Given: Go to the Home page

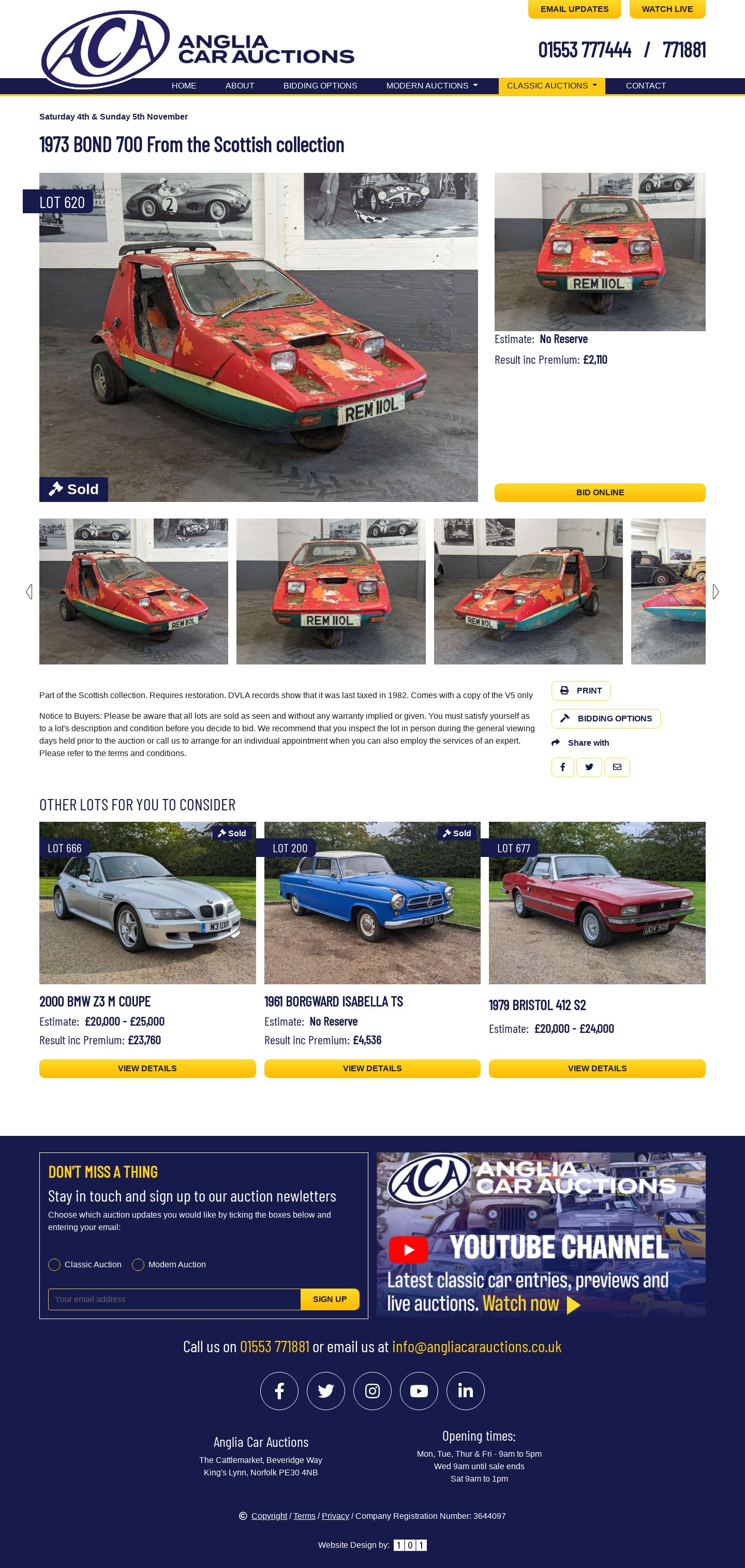Looking at the screenshot, I should click(184, 86).
